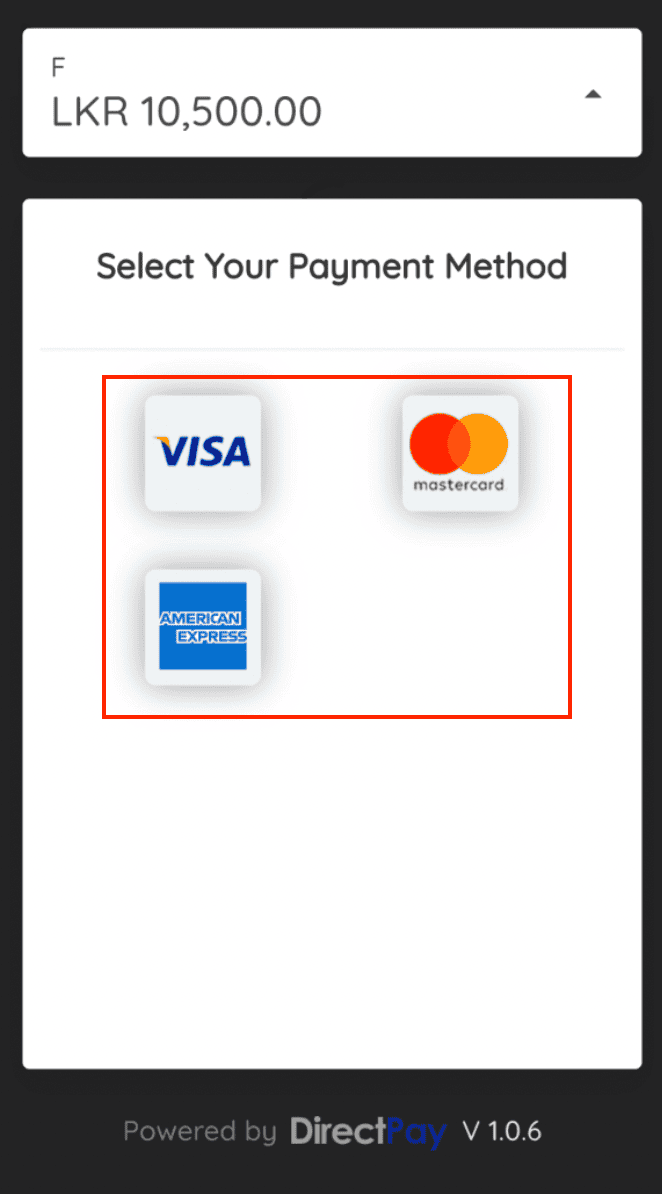Choose Mastercard payment option

pos(460,453)
